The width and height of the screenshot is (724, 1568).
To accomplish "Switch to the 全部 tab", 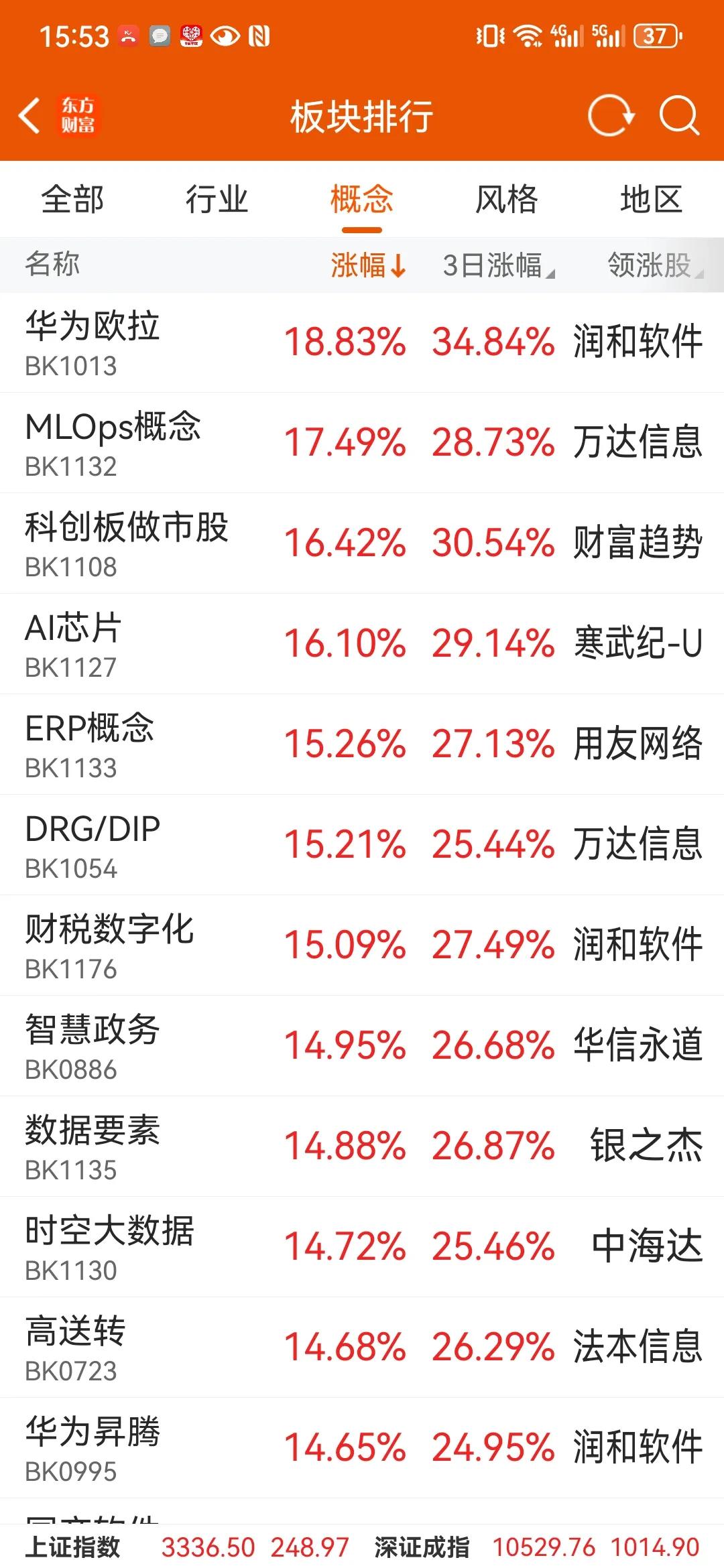I will 72,200.
